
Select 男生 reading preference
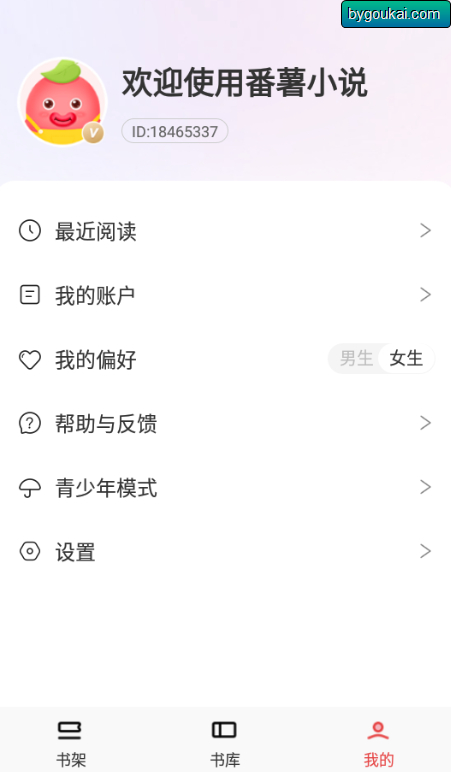(356, 358)
